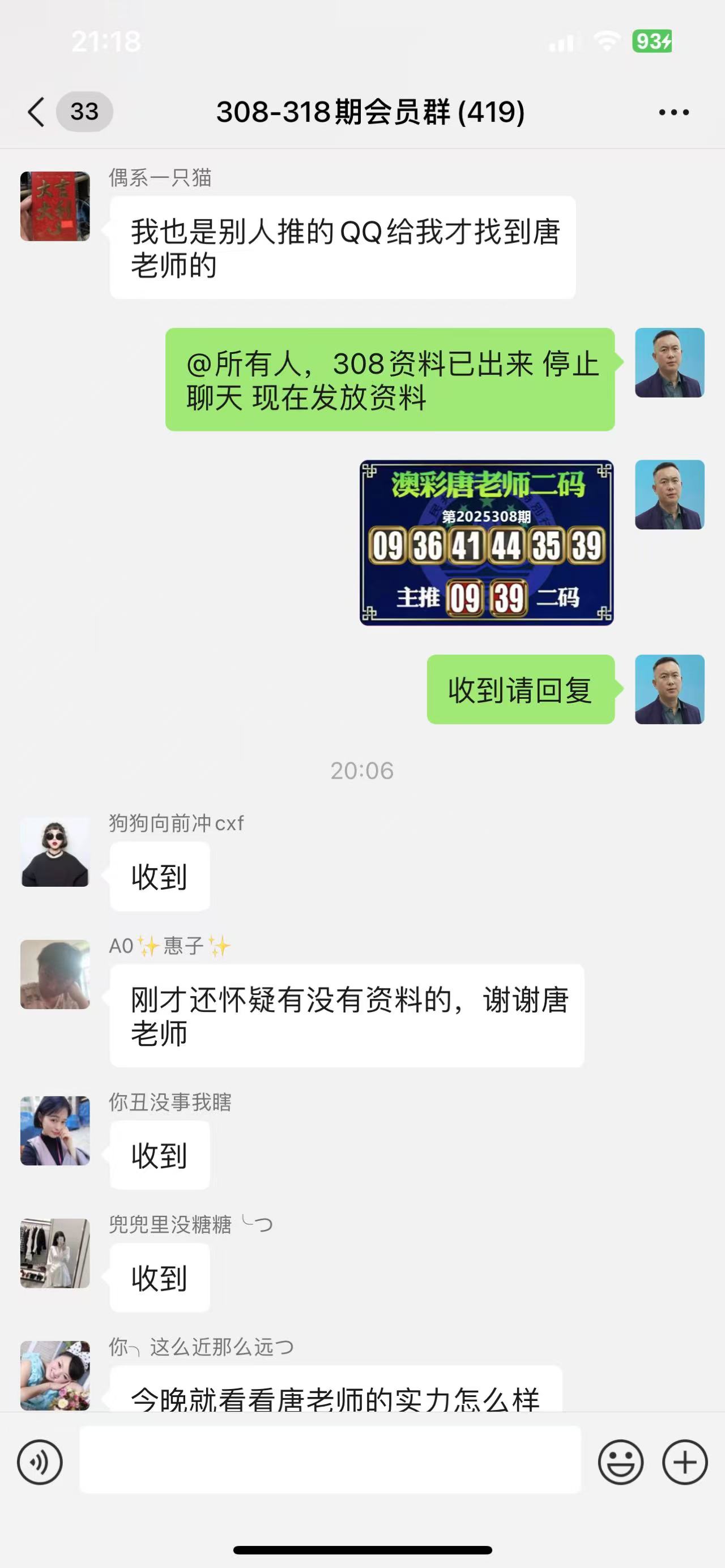This screenshot has height=1568, width=725.
Task: Open A0 惠子's profile picture
Action: [55, 974]
